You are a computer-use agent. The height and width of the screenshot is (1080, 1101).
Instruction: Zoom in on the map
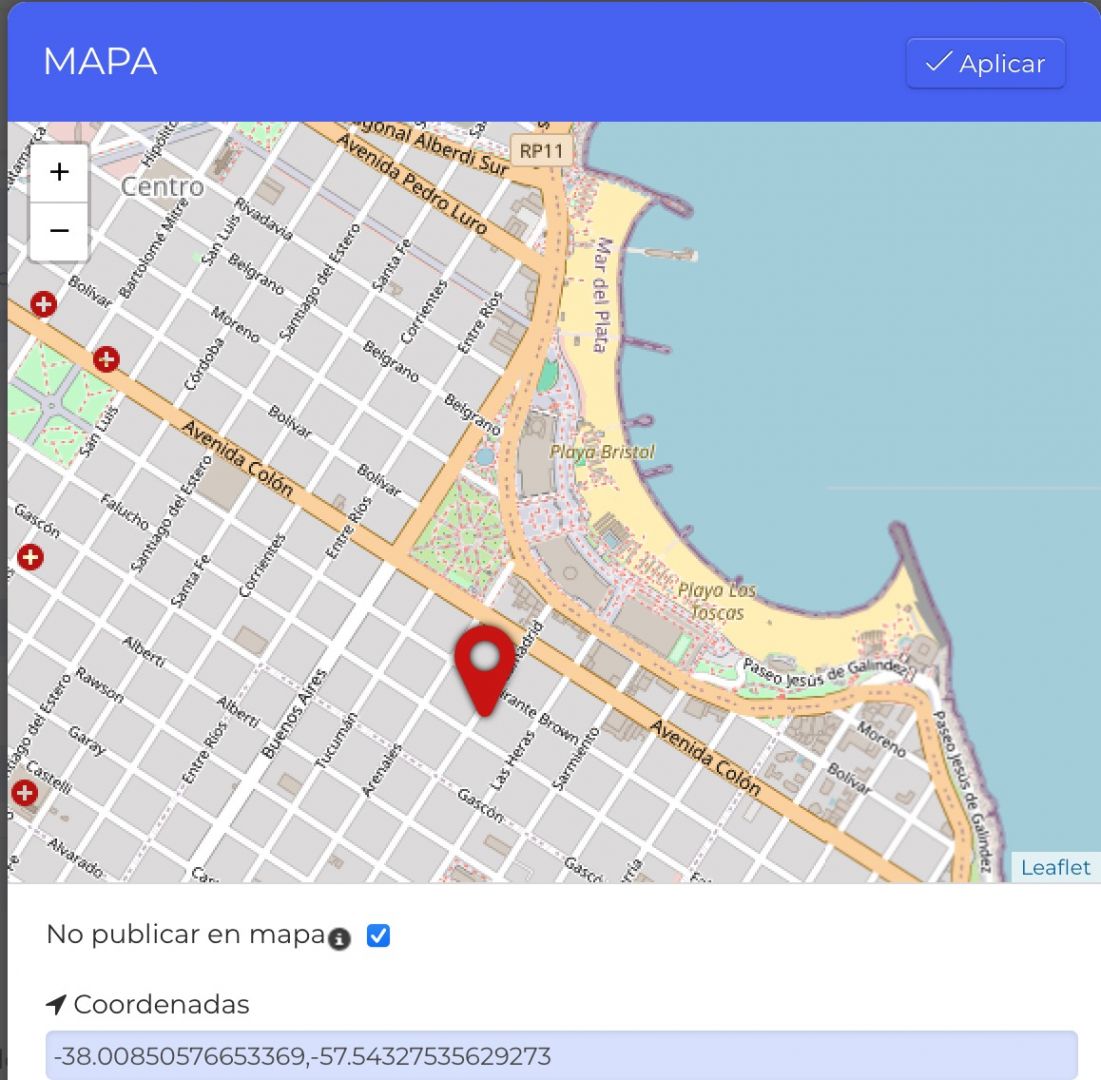tap(59, 172)
